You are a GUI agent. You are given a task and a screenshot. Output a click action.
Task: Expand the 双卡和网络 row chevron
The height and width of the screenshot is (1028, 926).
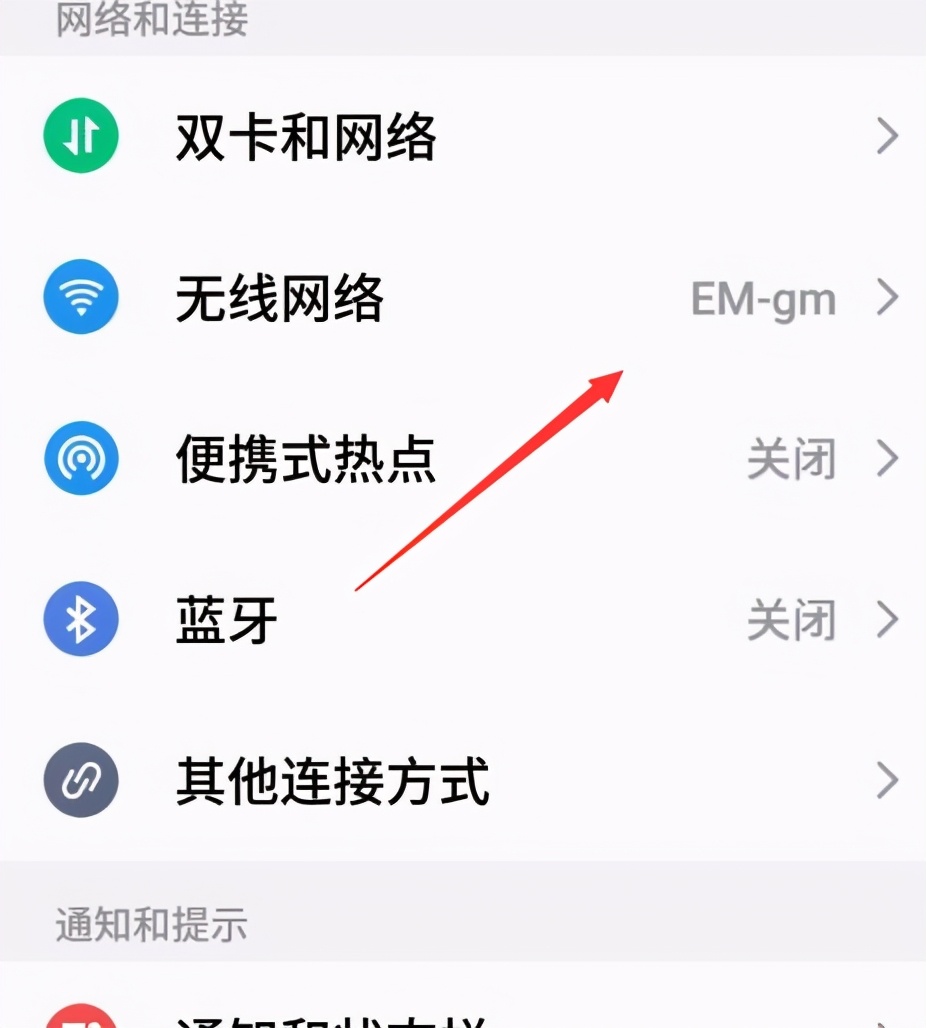pyautogui.click(x=887, y=137)
